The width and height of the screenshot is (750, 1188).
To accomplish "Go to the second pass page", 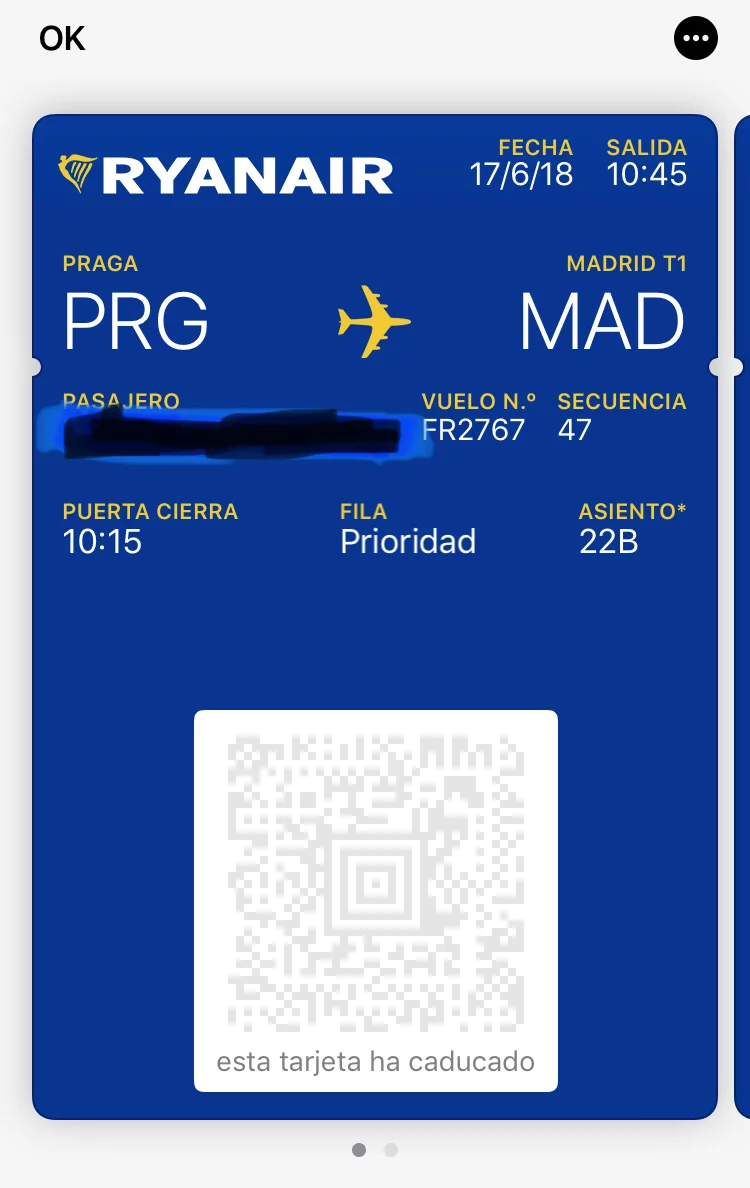I will point(391,1150).
